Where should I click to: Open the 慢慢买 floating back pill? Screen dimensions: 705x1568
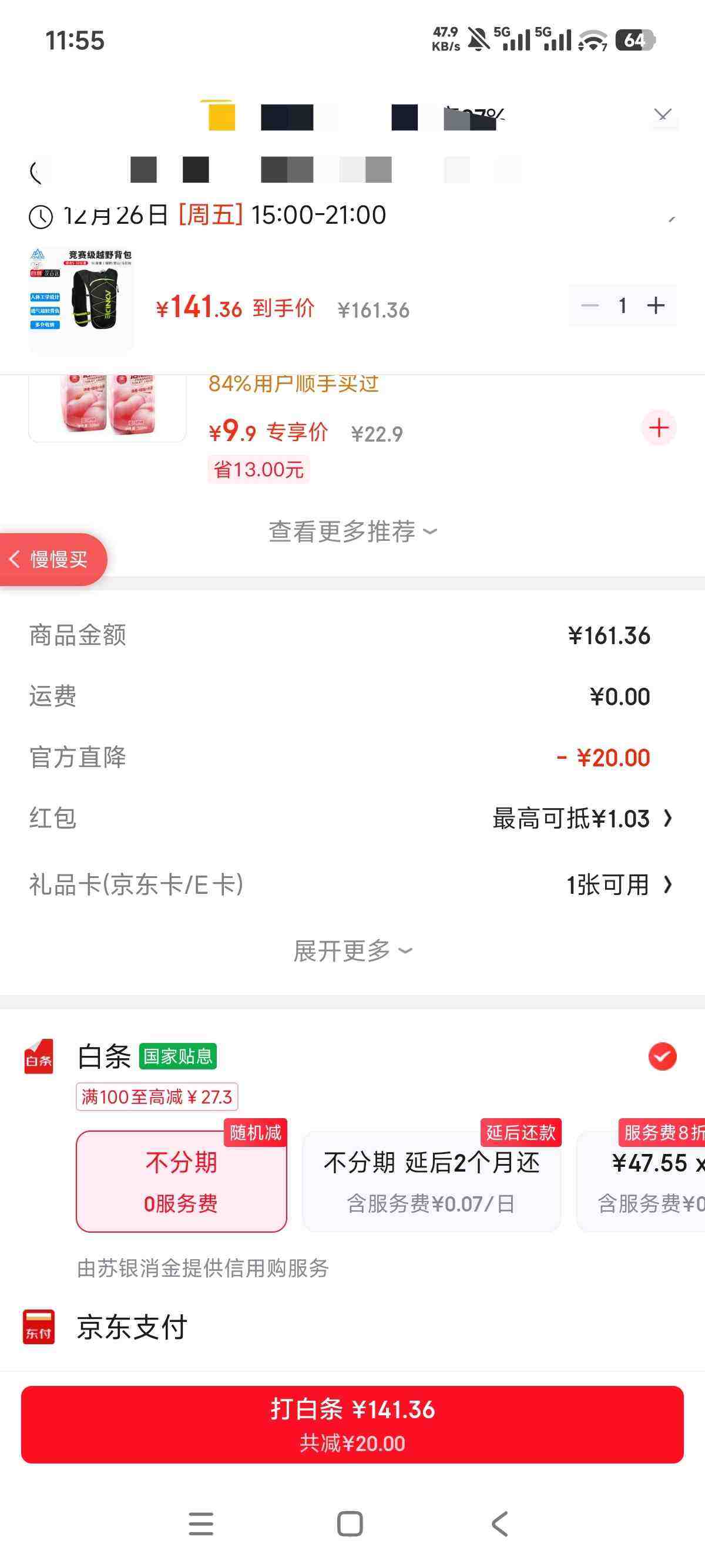(x=52, y=560)
